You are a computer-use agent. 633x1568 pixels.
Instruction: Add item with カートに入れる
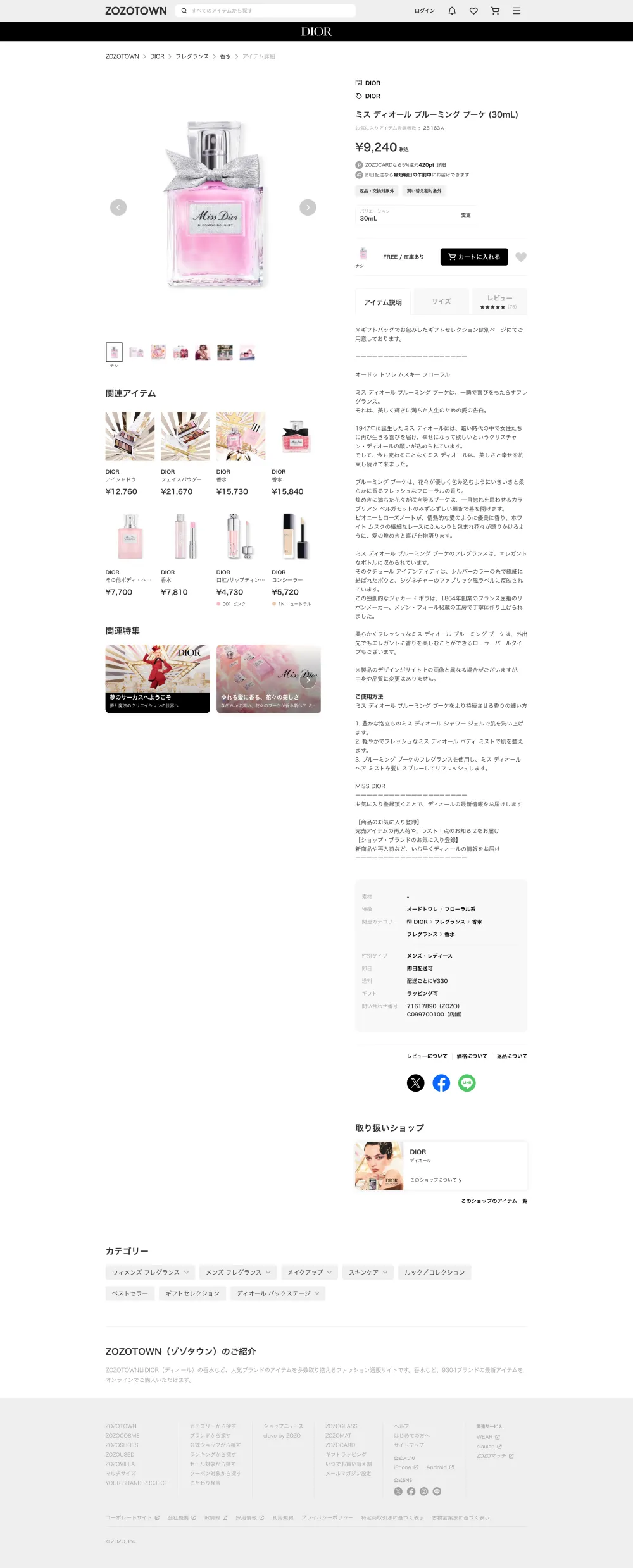pos(474,257)
